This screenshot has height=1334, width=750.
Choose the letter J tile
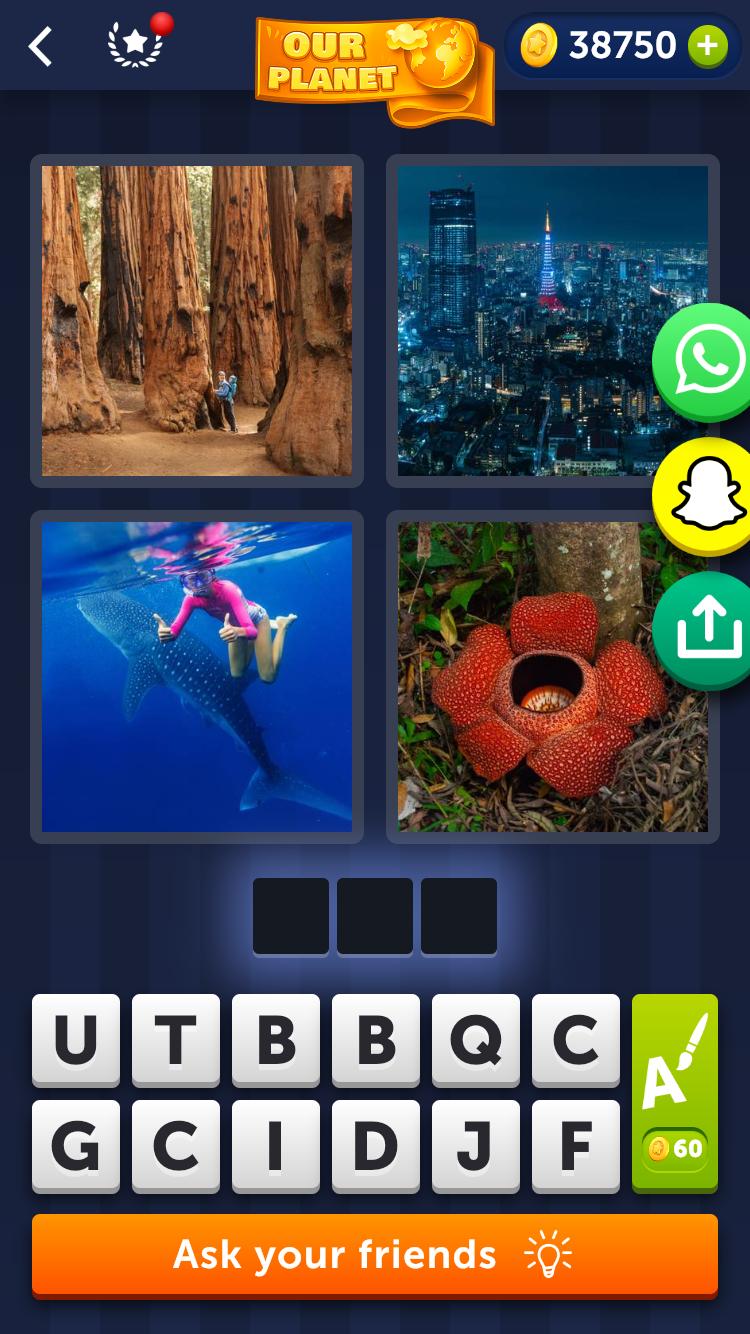(476, 1146)
